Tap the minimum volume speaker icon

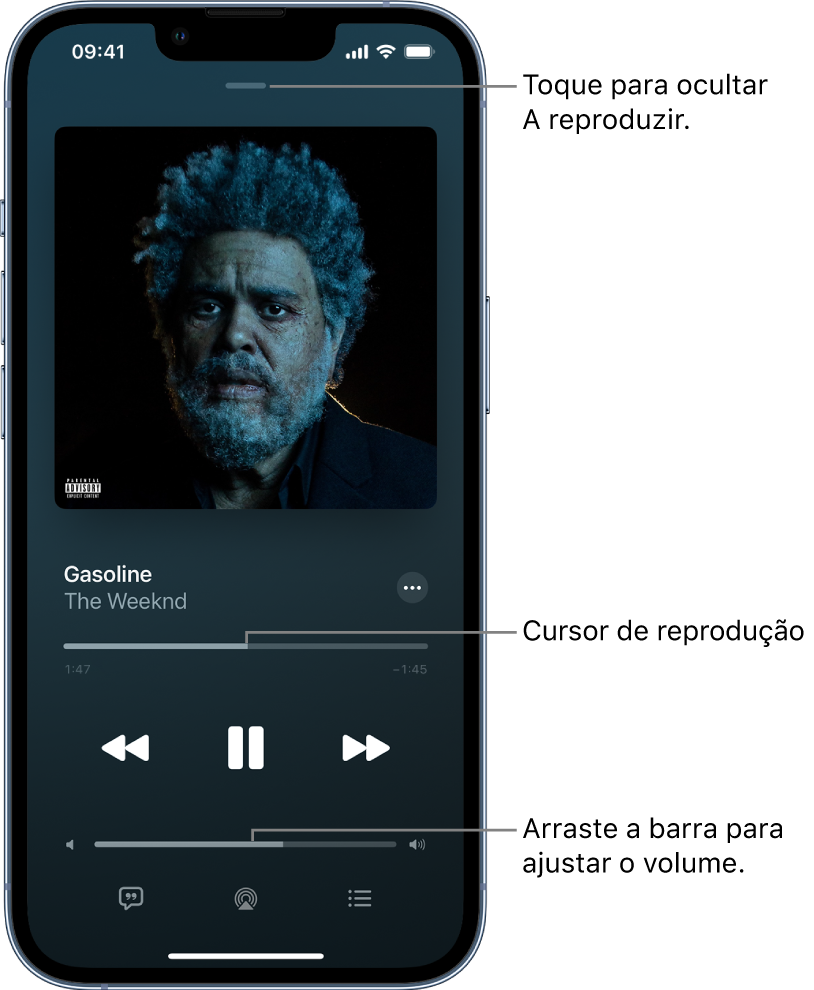(x=69, y=844)
